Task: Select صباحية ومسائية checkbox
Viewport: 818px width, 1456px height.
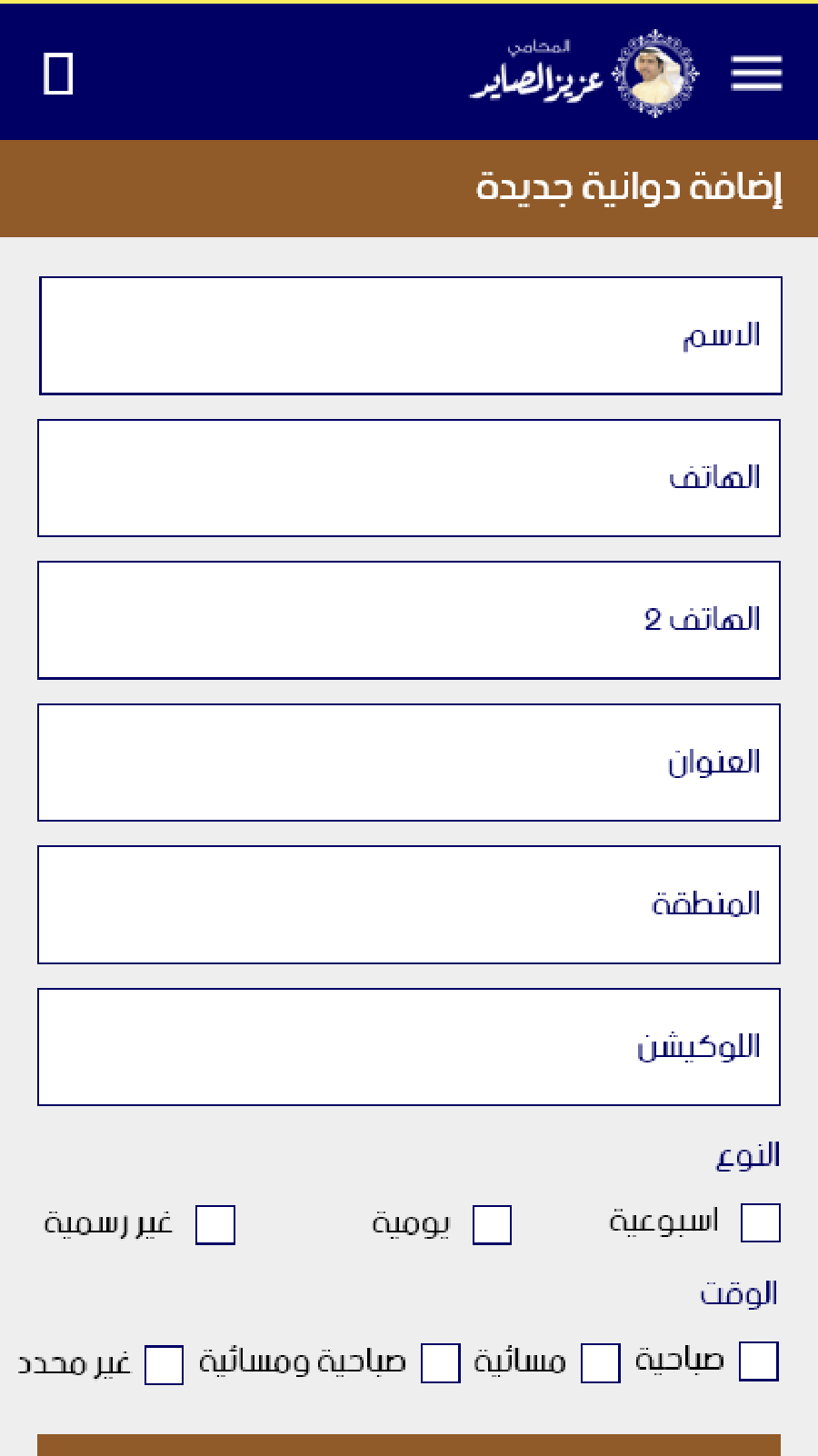Action: [441, 1363]
